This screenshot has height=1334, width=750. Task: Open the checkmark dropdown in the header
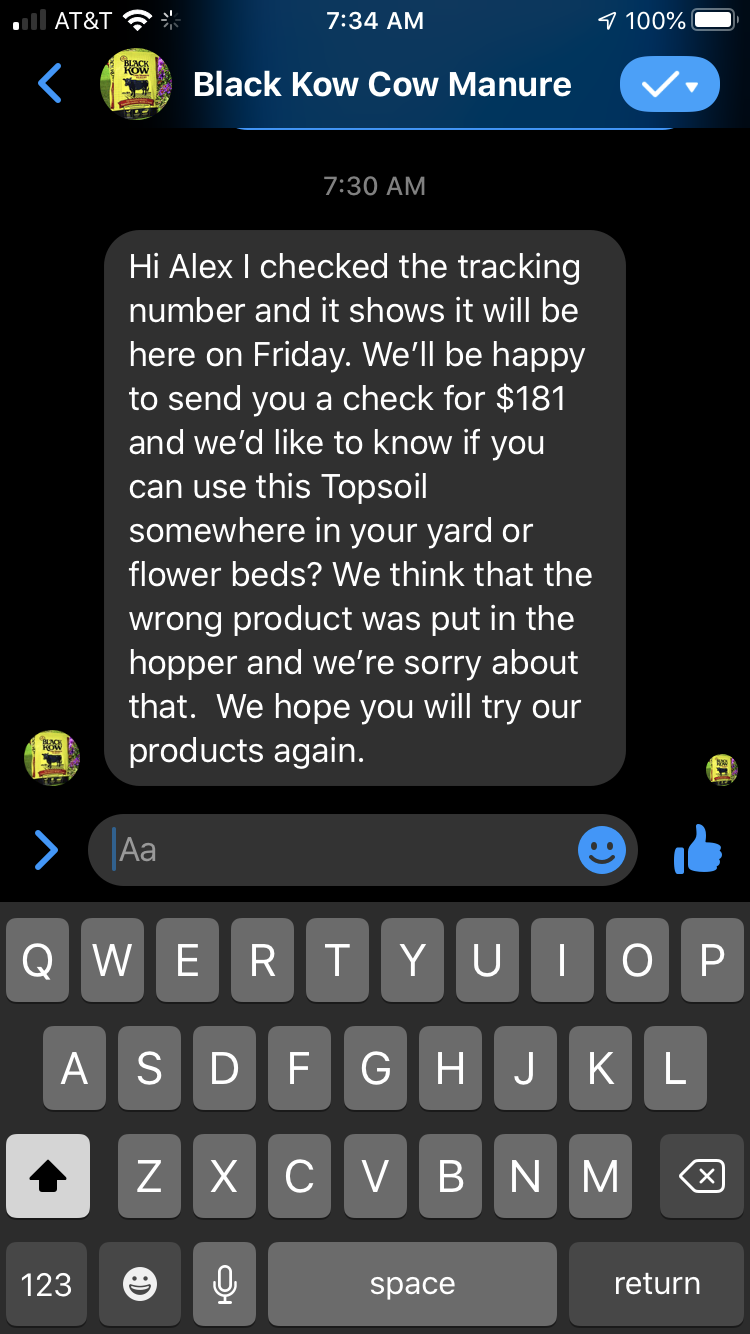(x=669, y=84)
